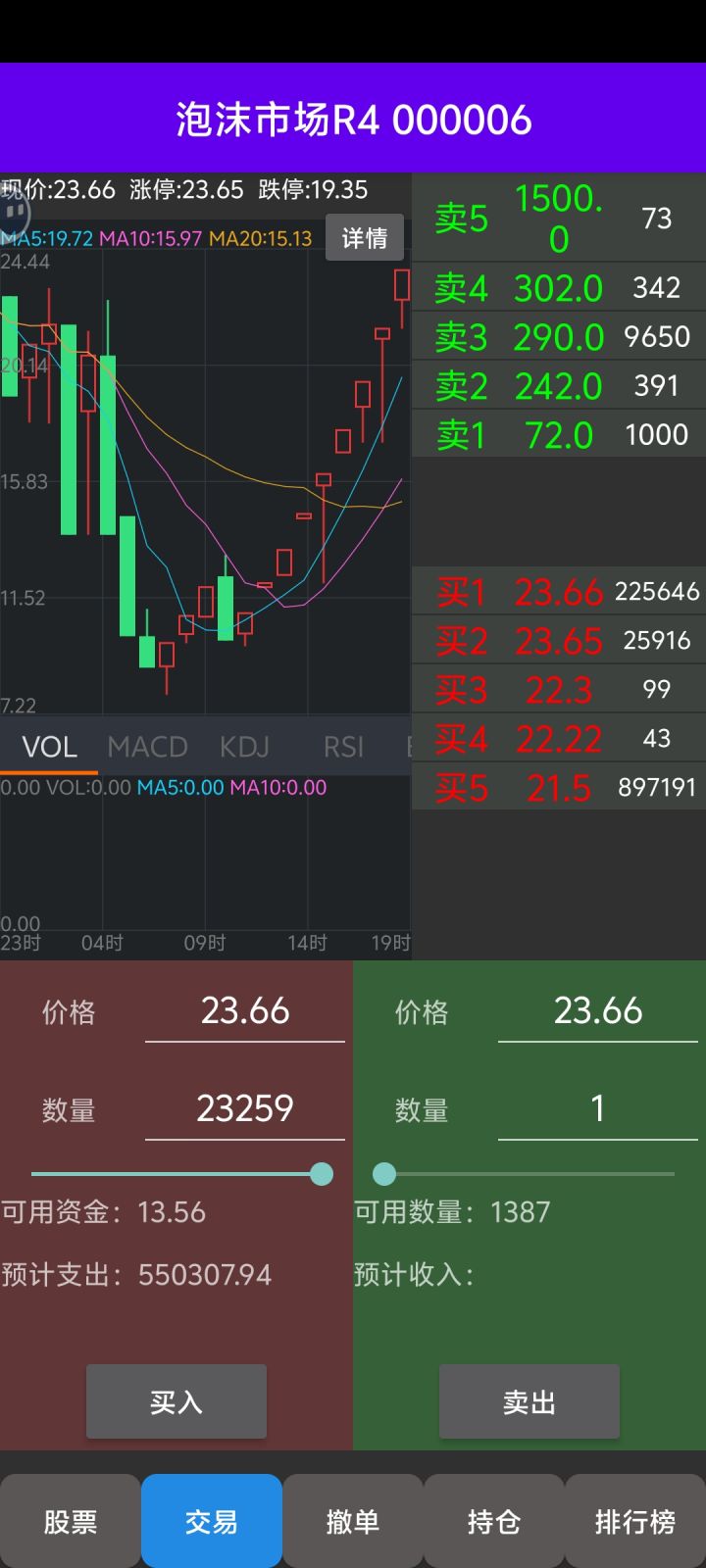706x1568 pixels.
Task: Open the 撤单 cancel orders tab
Action: click(353, 1521)
